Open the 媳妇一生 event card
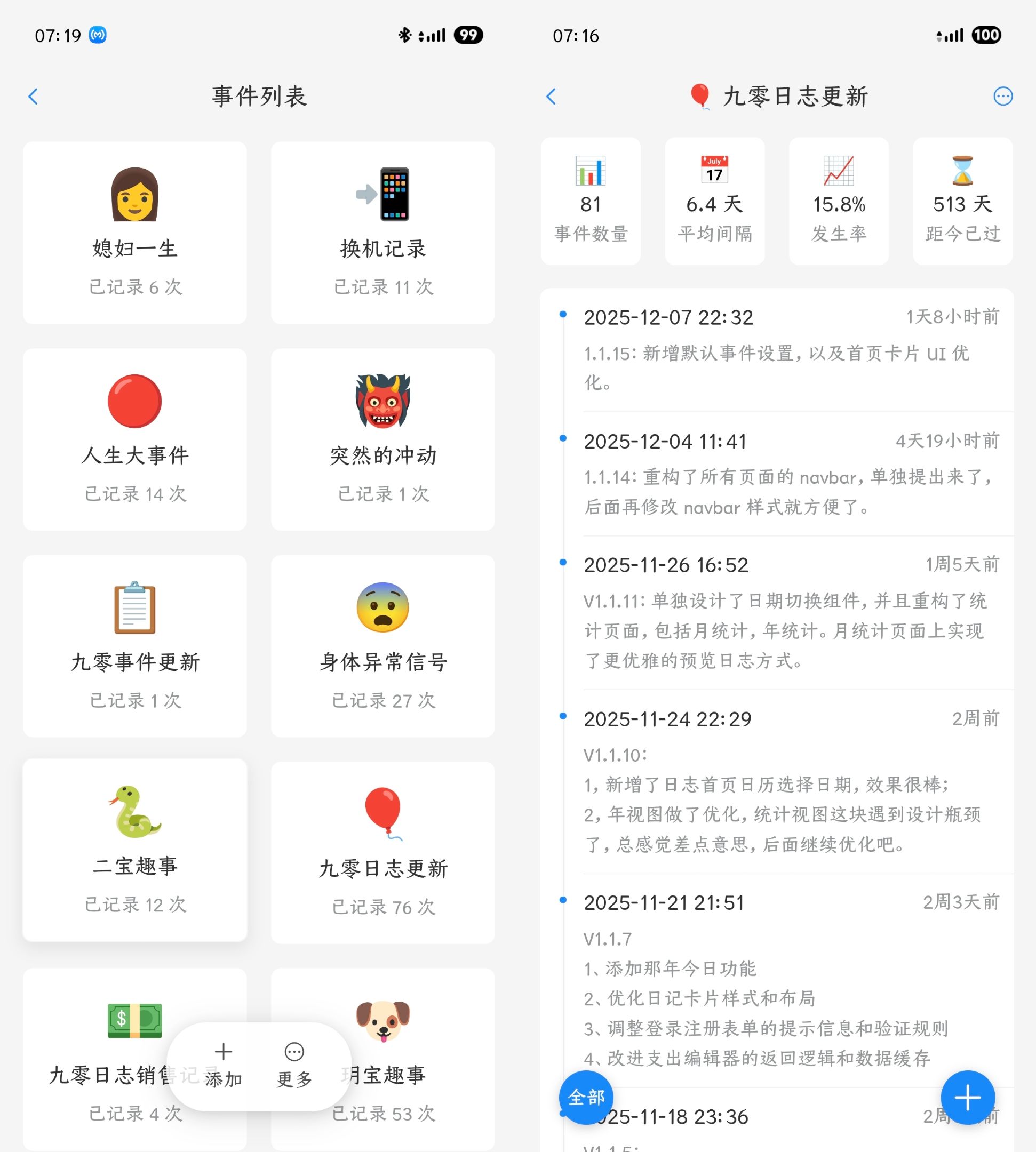The width and height of the screenshot is (1036, 1152). click(135, 232)
